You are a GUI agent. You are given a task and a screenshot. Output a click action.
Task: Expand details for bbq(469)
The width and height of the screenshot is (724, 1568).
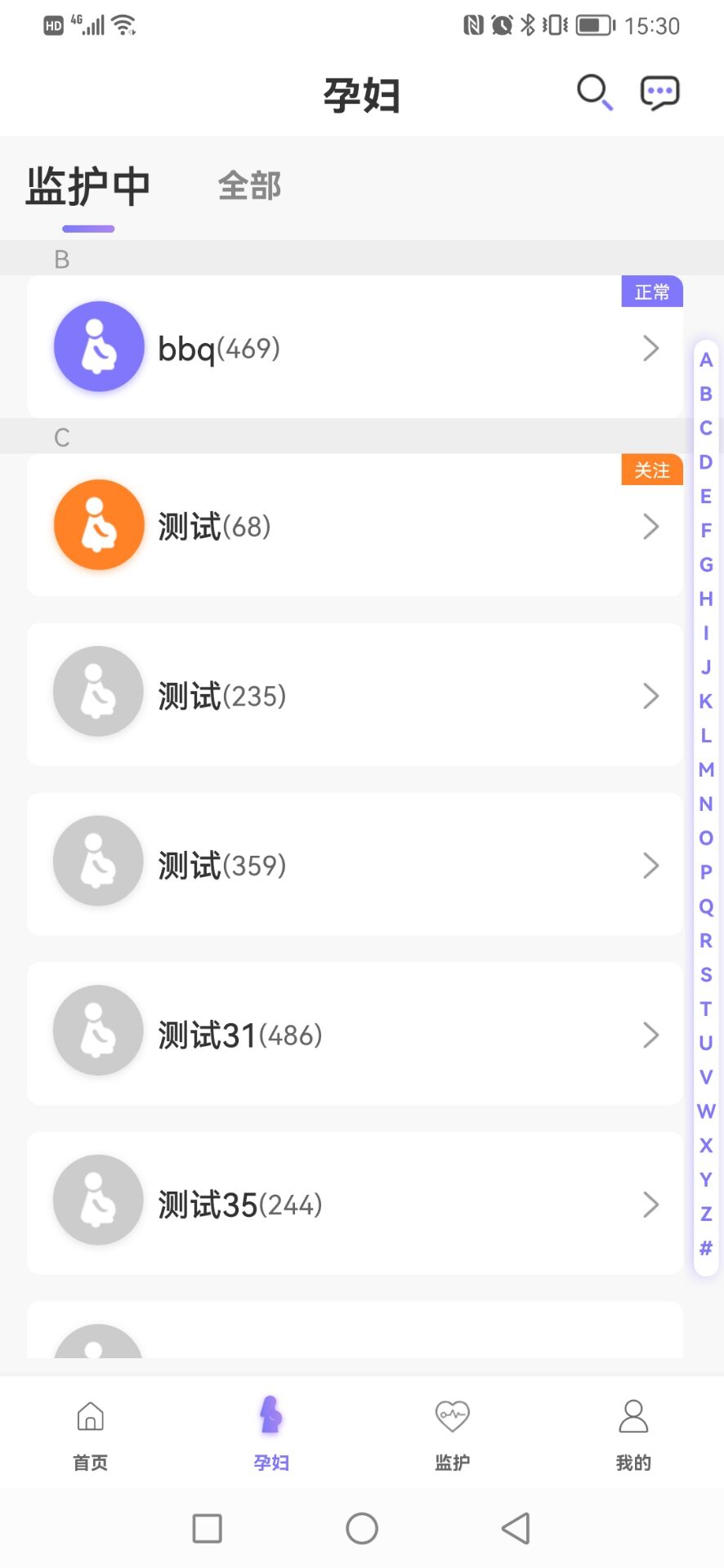(x=651, y=349)
